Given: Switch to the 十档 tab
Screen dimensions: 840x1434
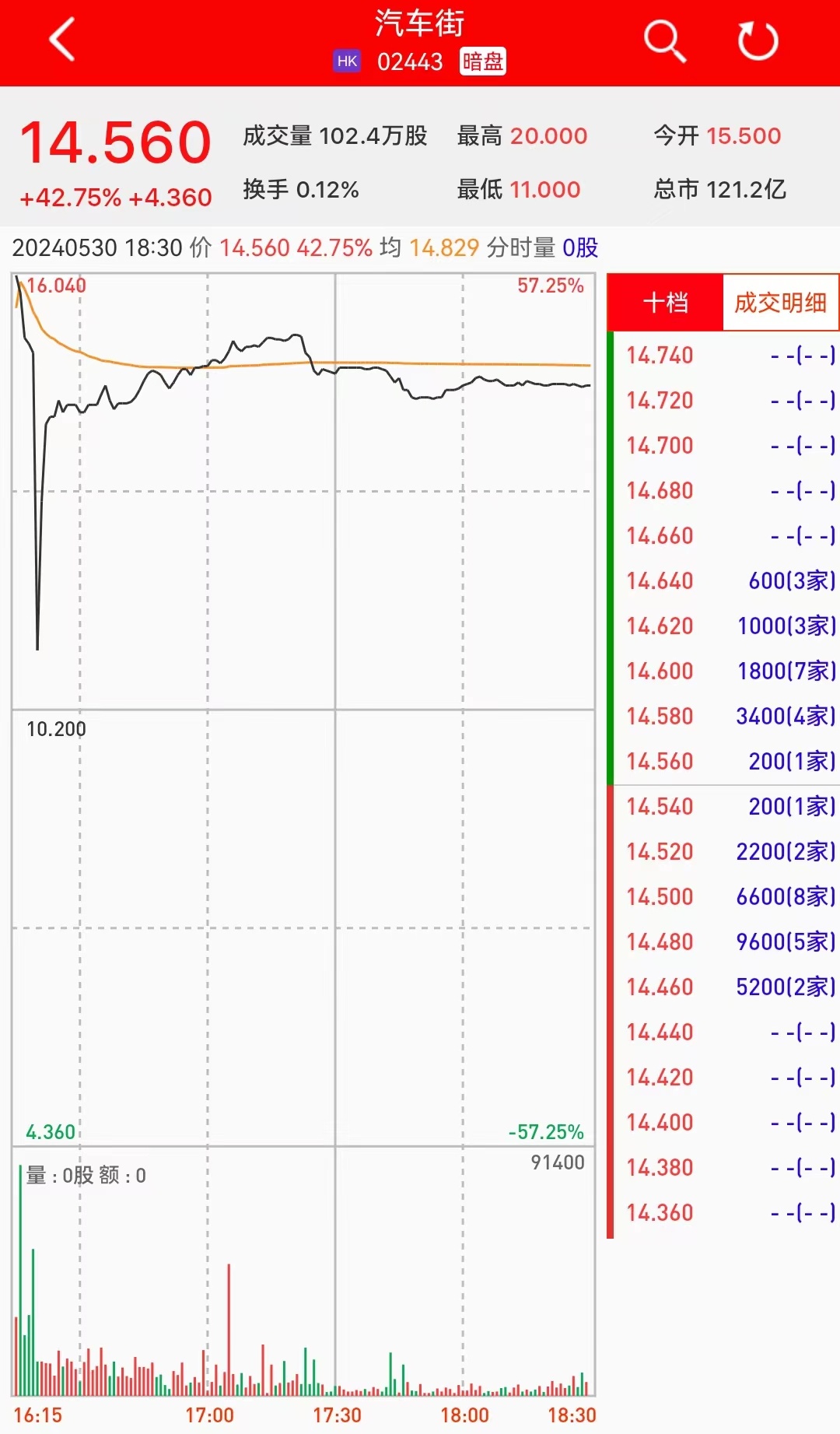Looking at the screenshot, I should 666,303.
